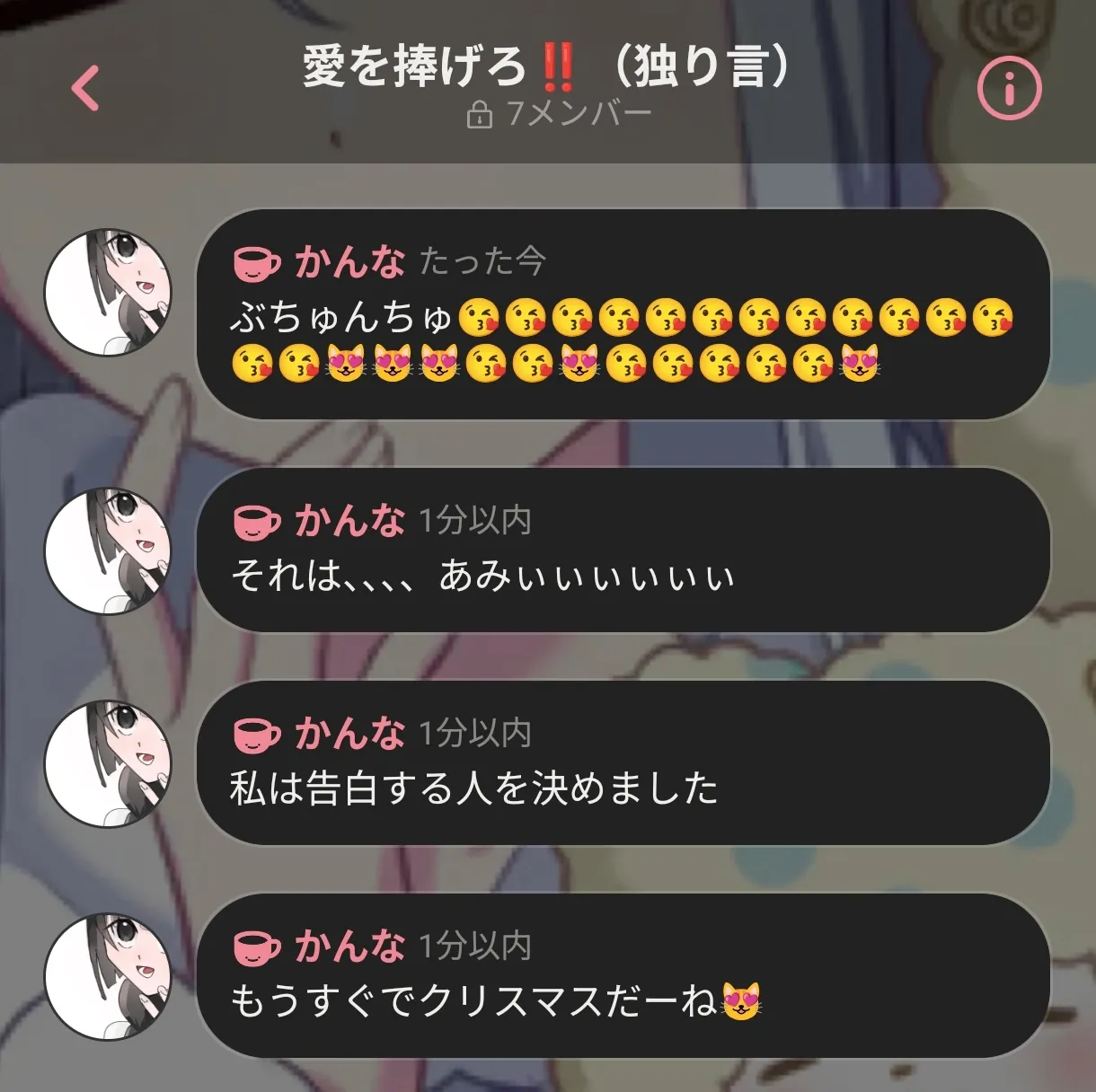Open avatar next to クリスマス message

pos(109,976)
